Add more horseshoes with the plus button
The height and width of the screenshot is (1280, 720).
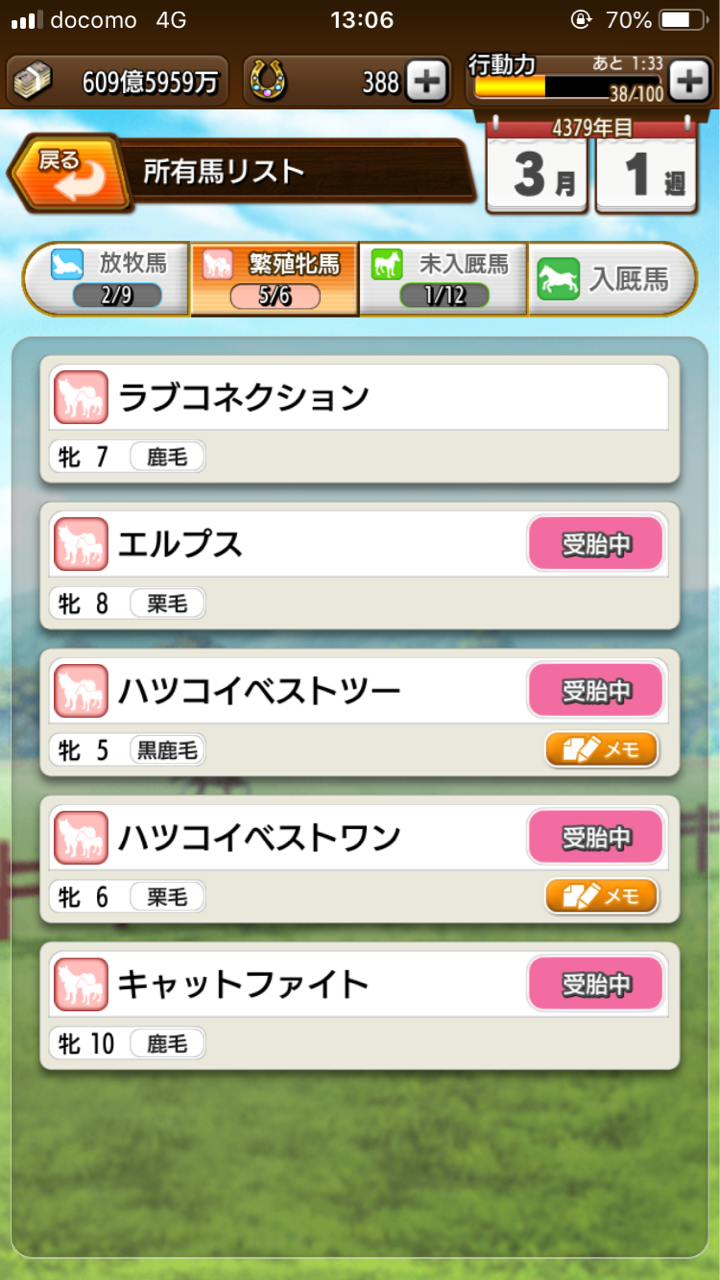(427, 81)
